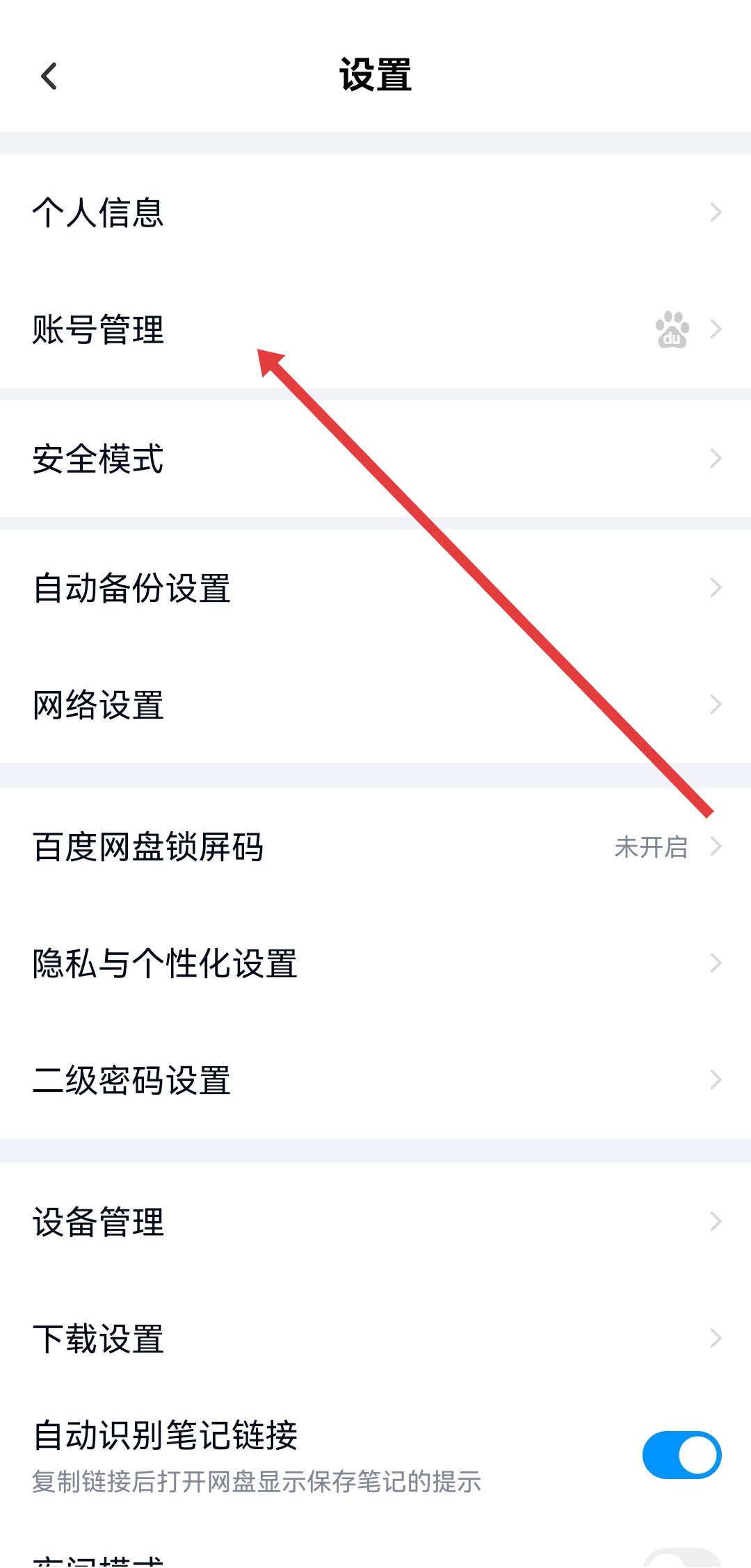Open 隐私与个性化设置
Viewport: 751px width, 1568px height.
(375, 963)
